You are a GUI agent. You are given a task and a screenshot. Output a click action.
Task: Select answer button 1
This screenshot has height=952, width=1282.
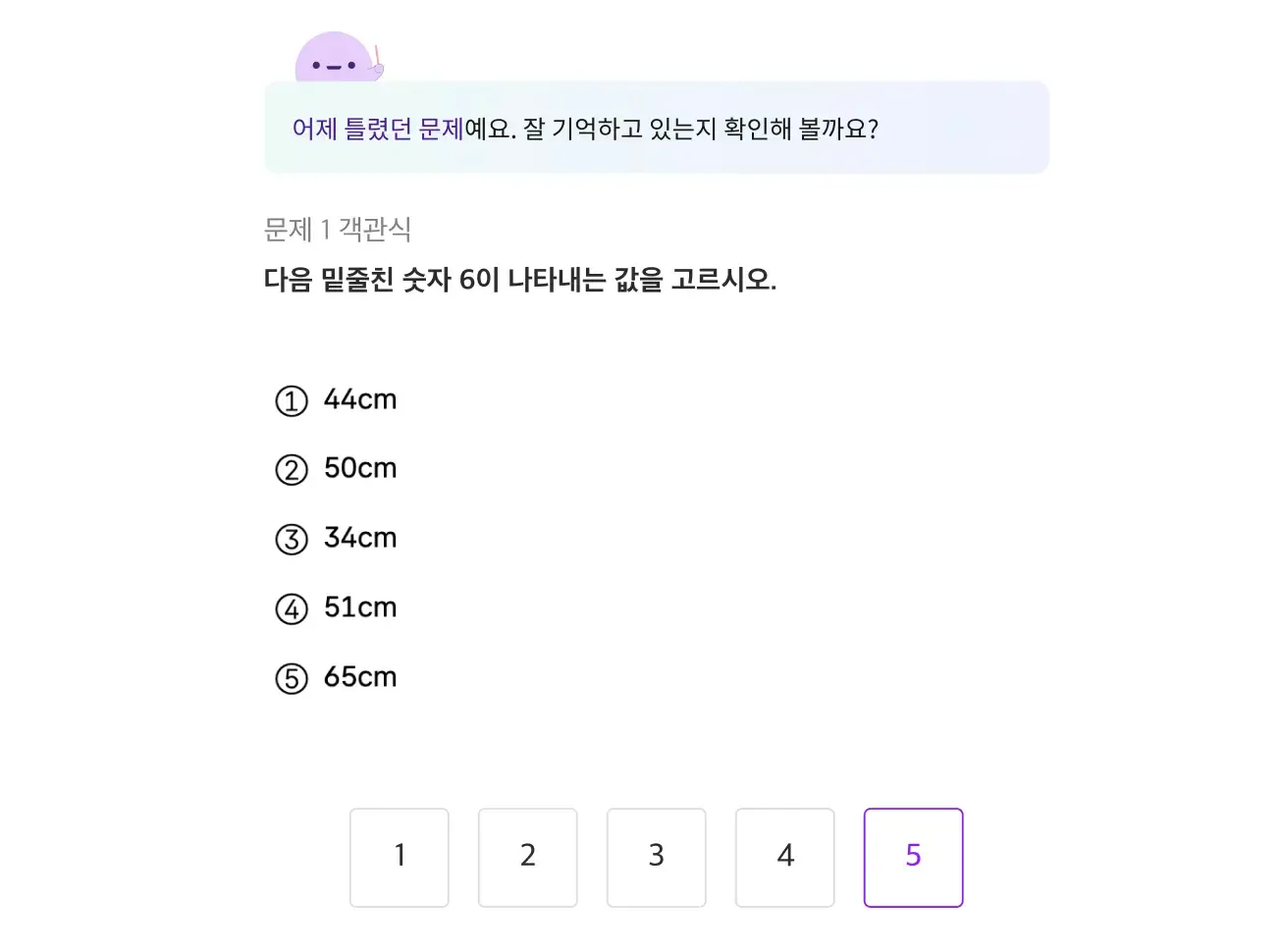(x=400, y=857)
